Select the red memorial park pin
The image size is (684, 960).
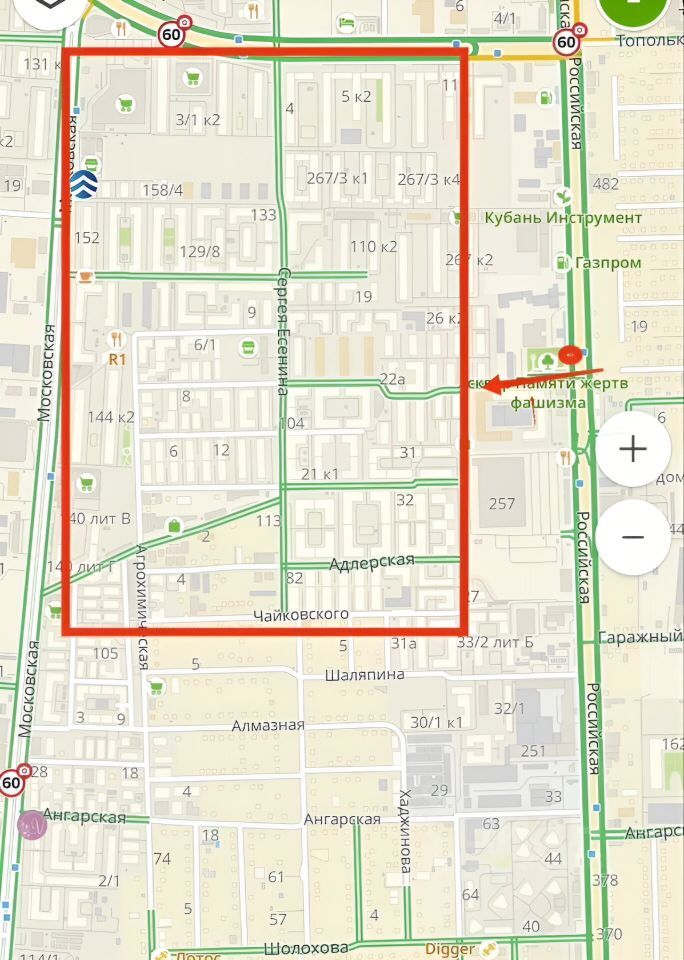coord(570,353)
